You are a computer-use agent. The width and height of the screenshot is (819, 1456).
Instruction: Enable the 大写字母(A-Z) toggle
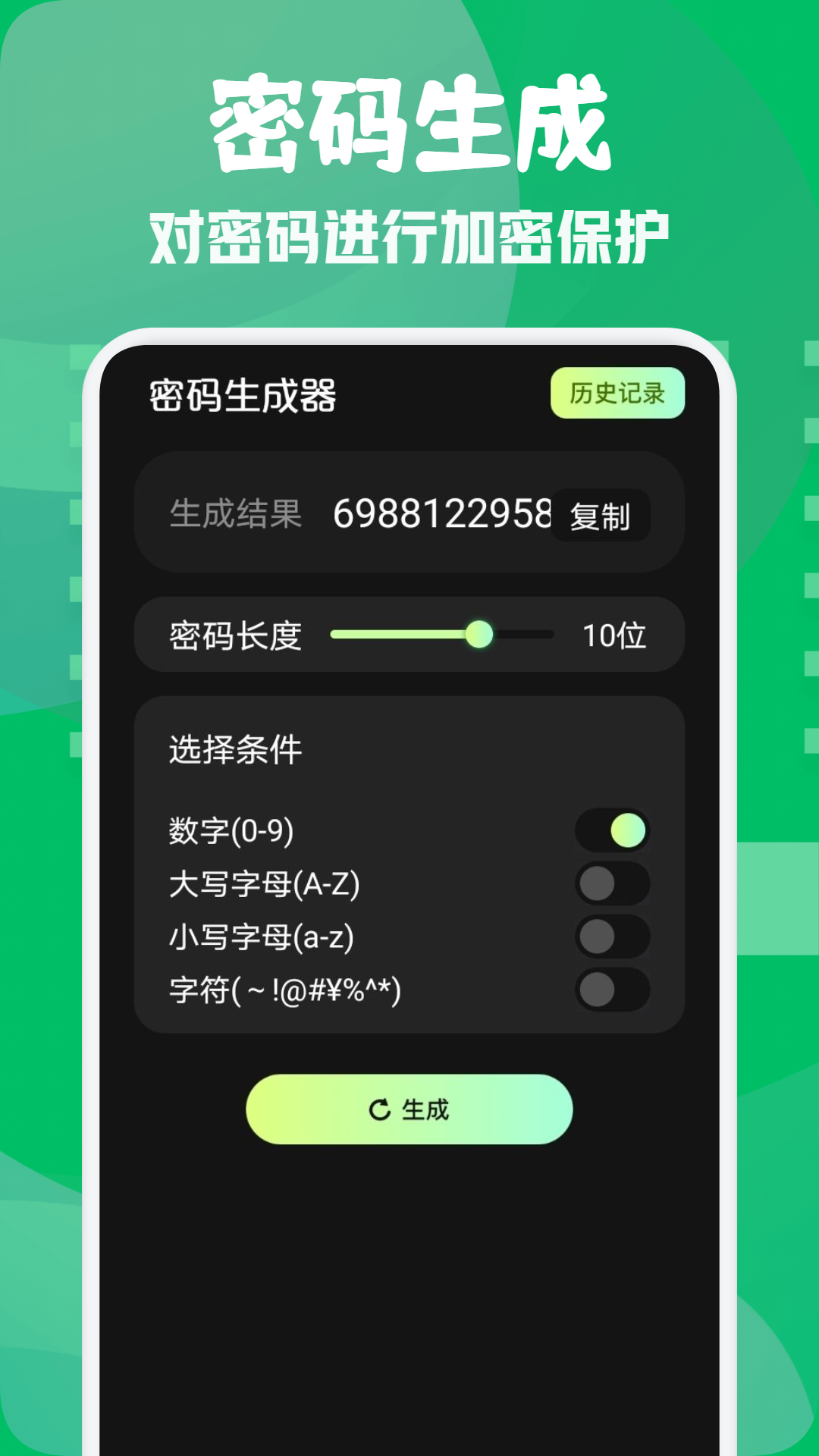pyautogui.click(x=613, y=884)
